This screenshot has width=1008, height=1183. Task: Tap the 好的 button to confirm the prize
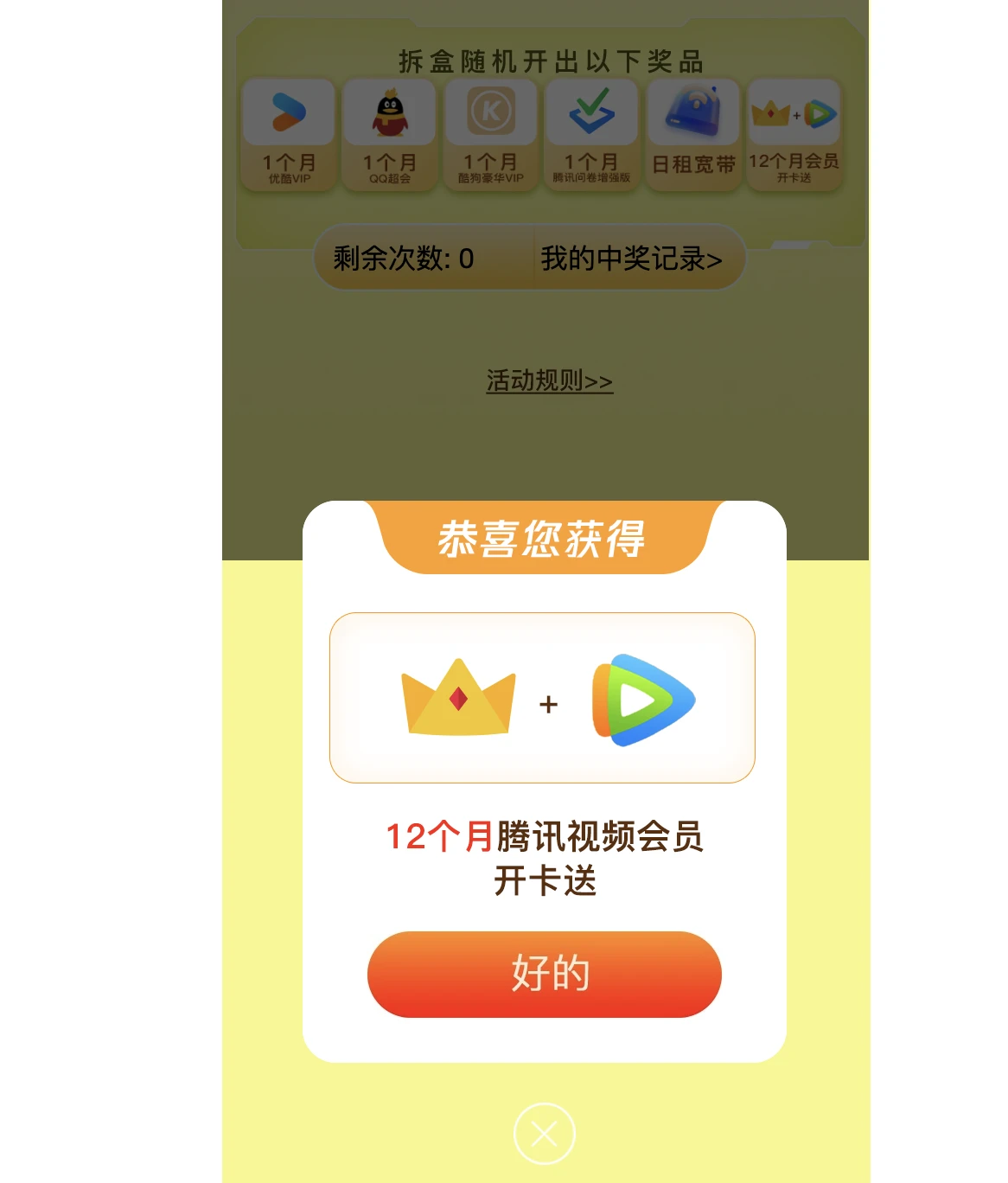pyautogui.click(x=544, y=974)
